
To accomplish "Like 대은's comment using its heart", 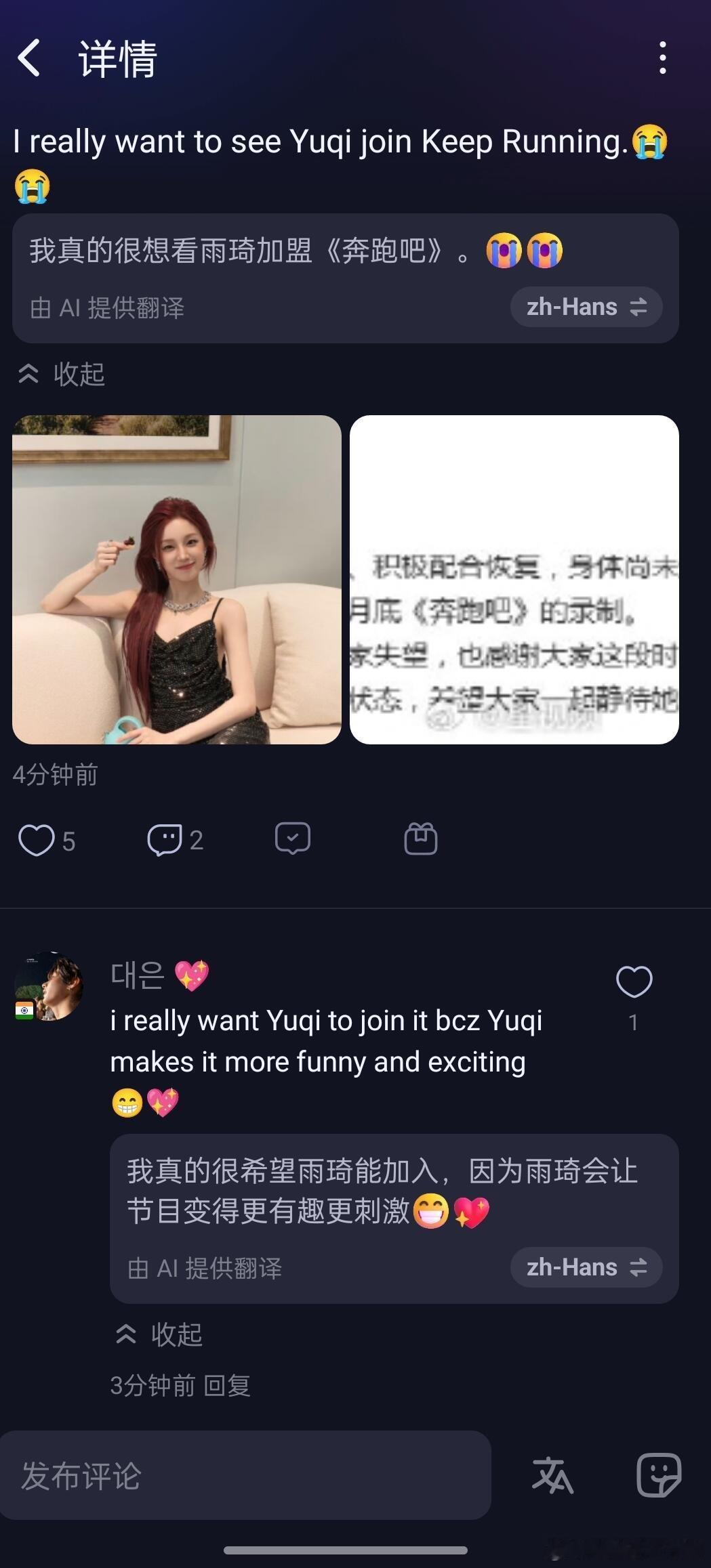I will pyautogui.click(x=634, y=980).
